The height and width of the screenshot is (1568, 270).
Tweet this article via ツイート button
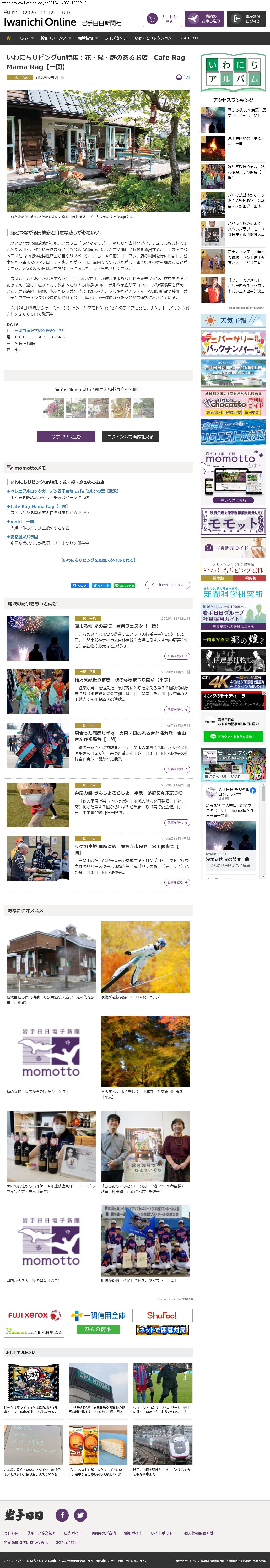(x=101, y=586)
